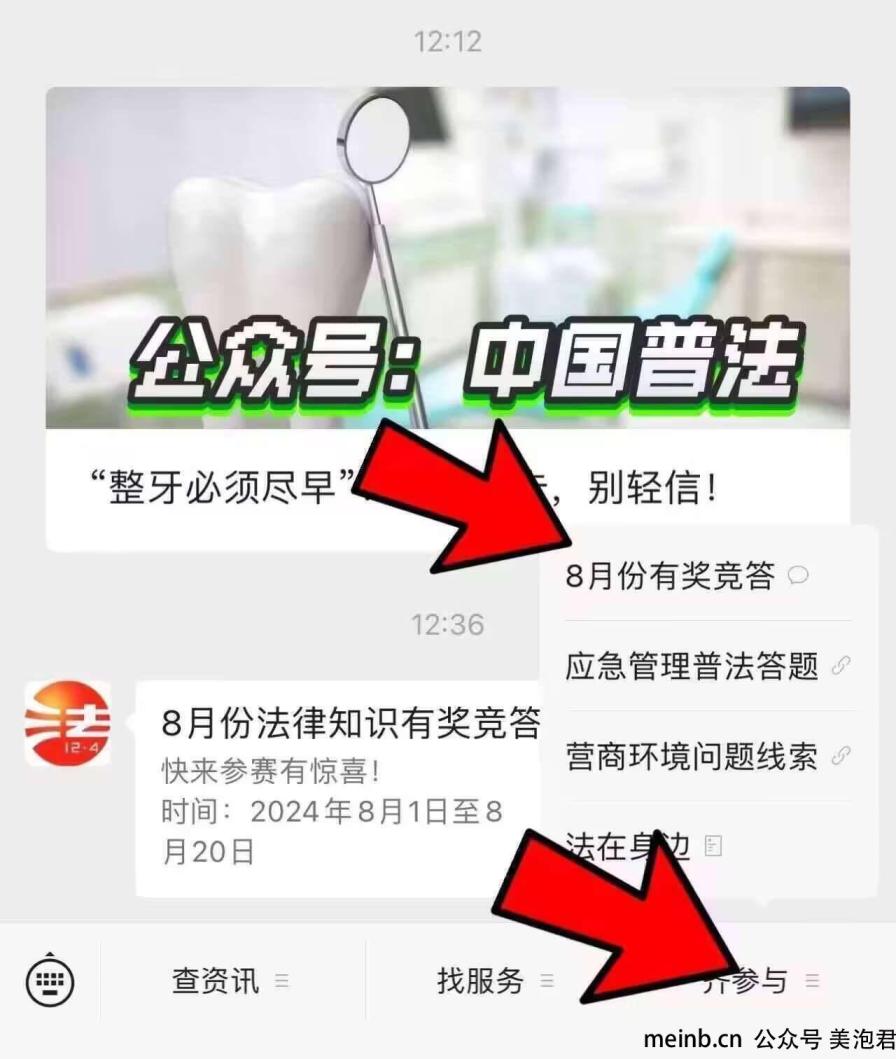Open the 找服务 menu
The width and height of the screenshot is (896, 1059).
click(494, 981)
